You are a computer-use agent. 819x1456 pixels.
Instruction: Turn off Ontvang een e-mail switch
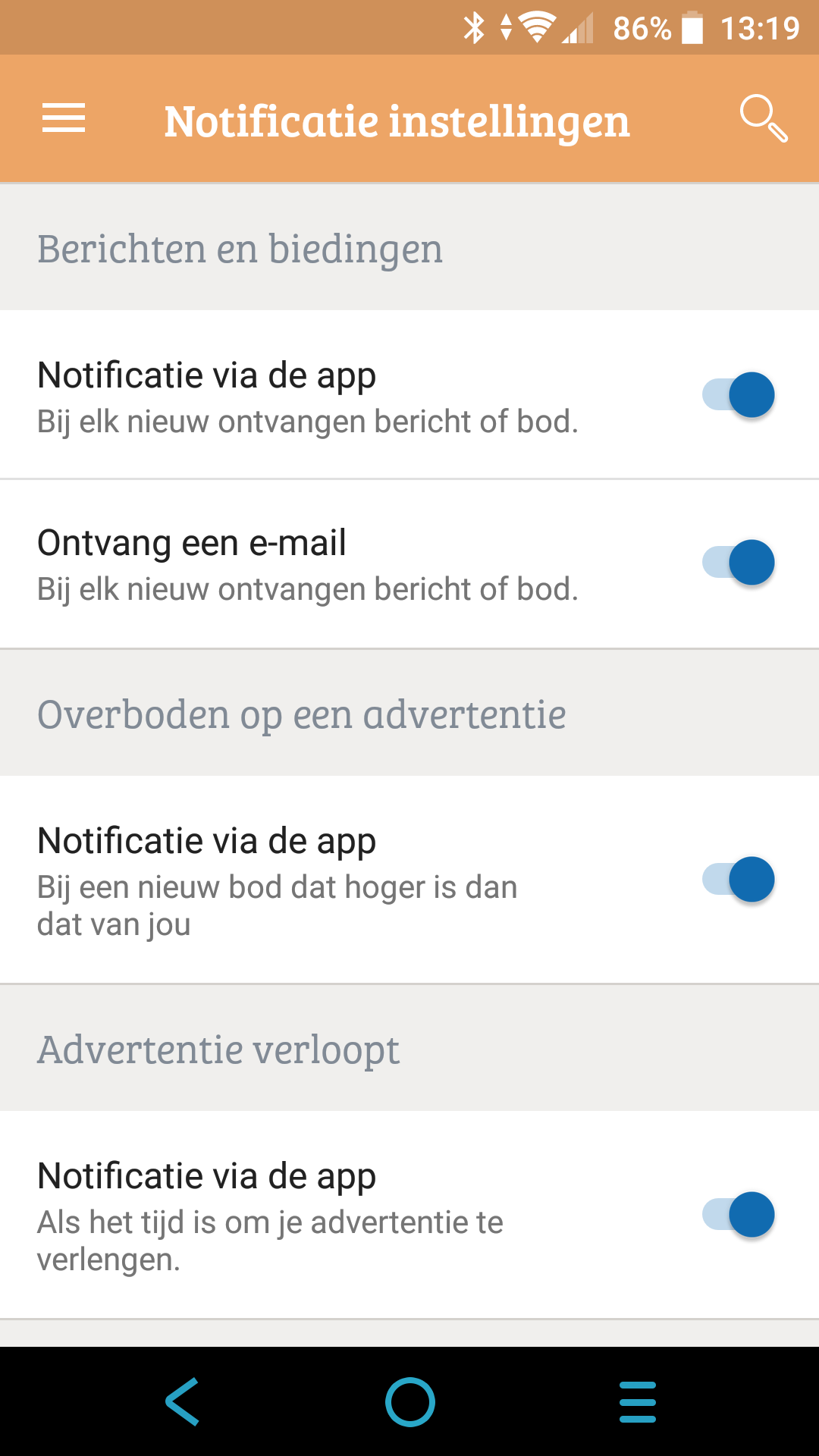coord(739,563)
